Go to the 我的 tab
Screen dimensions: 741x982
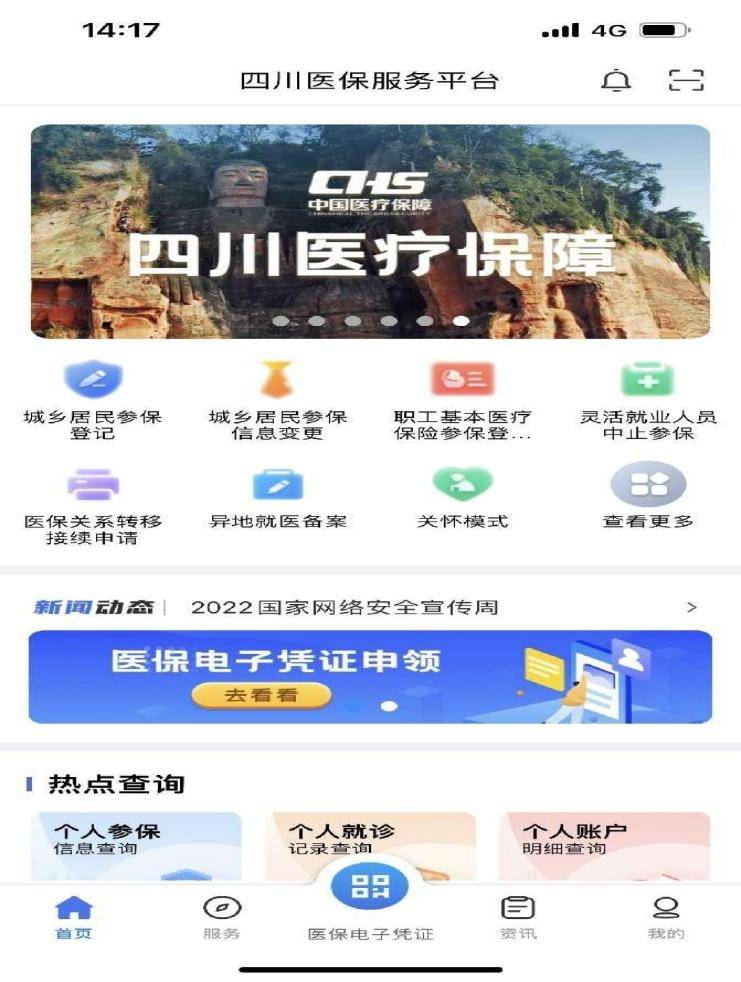point(665,917)
